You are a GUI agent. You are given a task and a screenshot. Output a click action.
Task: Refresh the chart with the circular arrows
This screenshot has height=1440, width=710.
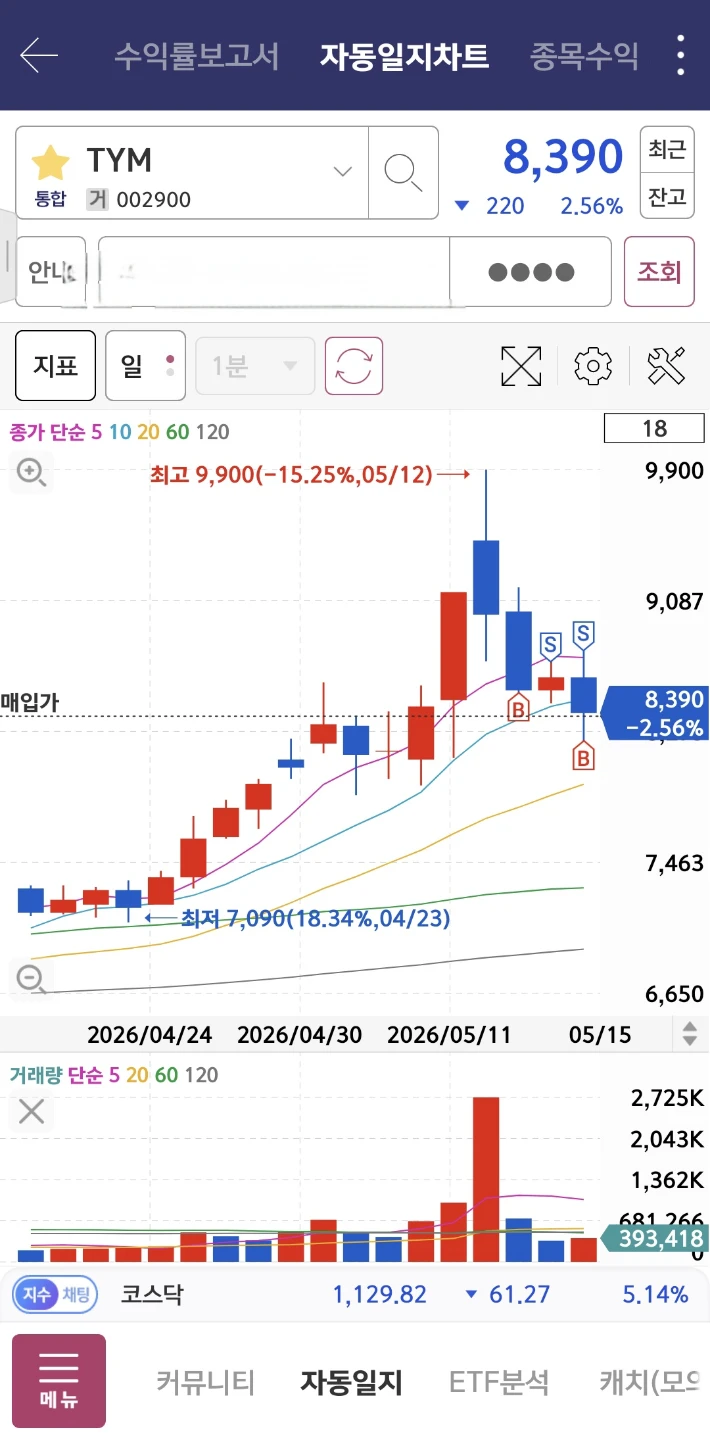354,366
